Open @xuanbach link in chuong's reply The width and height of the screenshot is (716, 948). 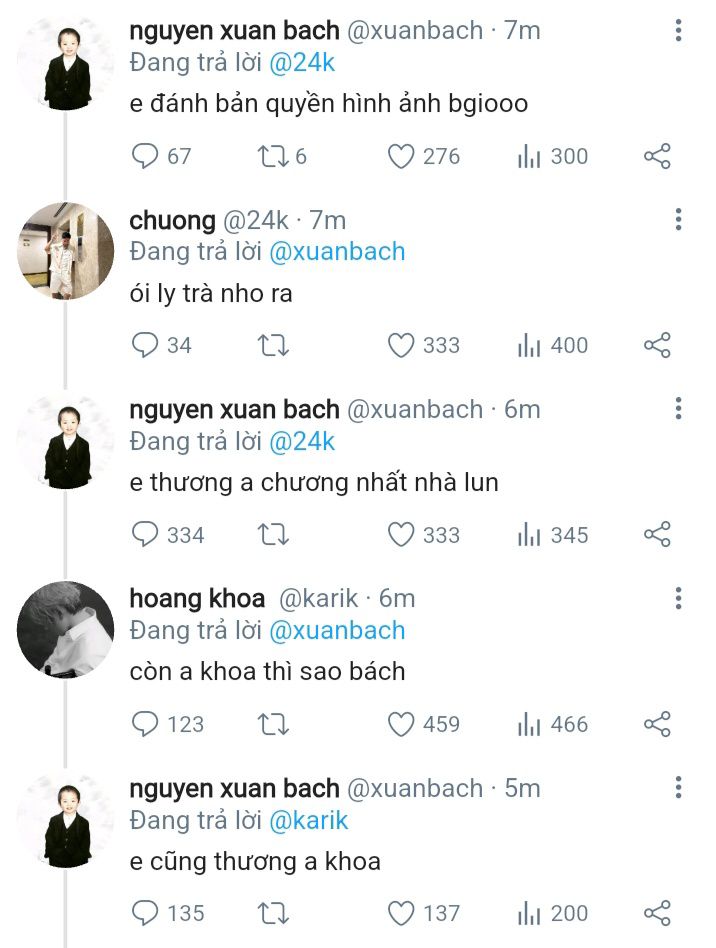tap(337, 251)
